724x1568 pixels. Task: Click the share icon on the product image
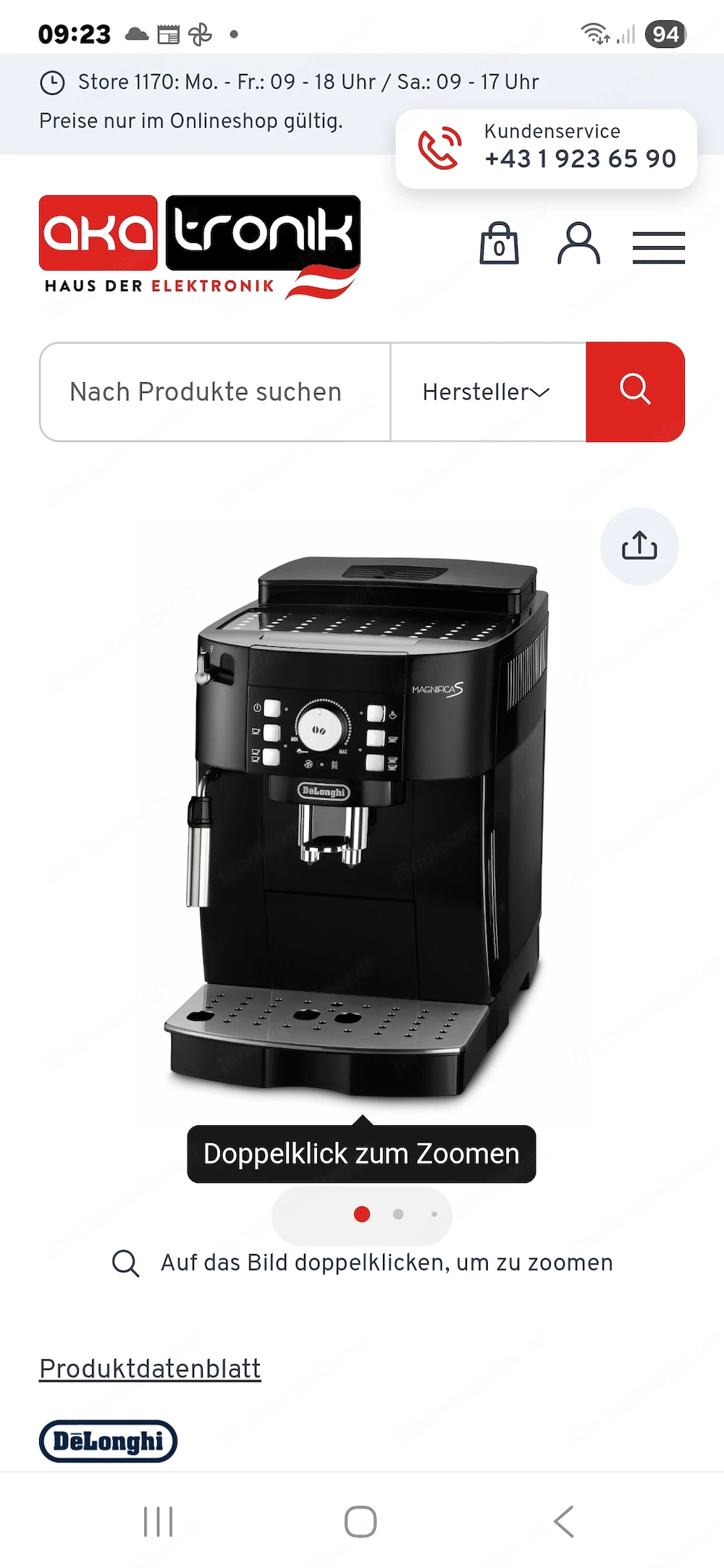pyautogui.click(x=639, y=546)
